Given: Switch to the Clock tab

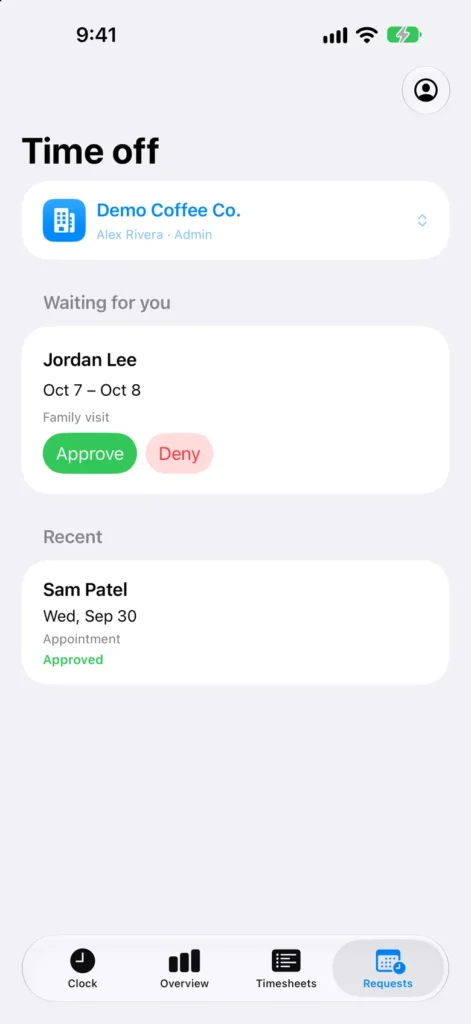Looking at the screenshot, I should point(82,968).
